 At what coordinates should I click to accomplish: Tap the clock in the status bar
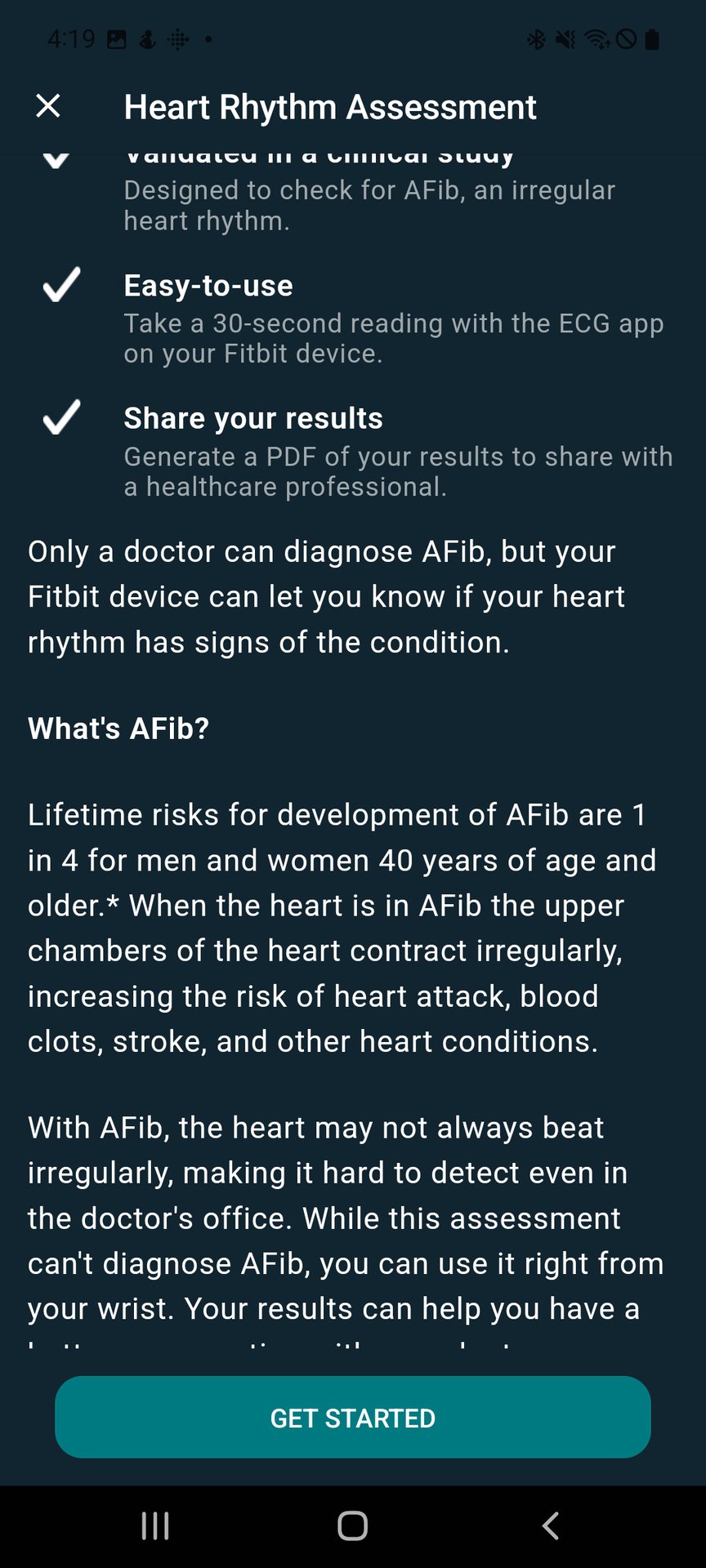point(72,38)
